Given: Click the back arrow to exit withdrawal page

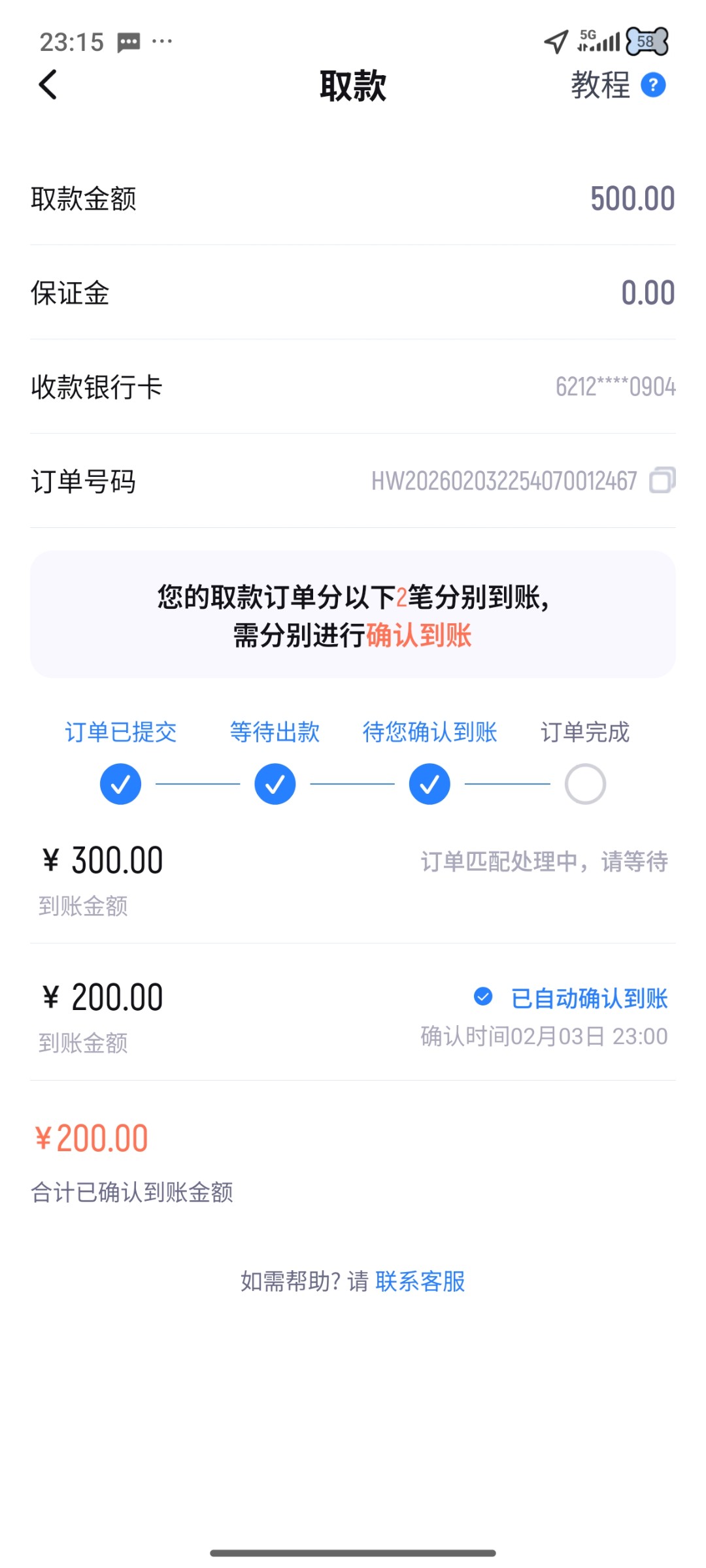Looking at the screenshot, I should click(x=47, y=86).
